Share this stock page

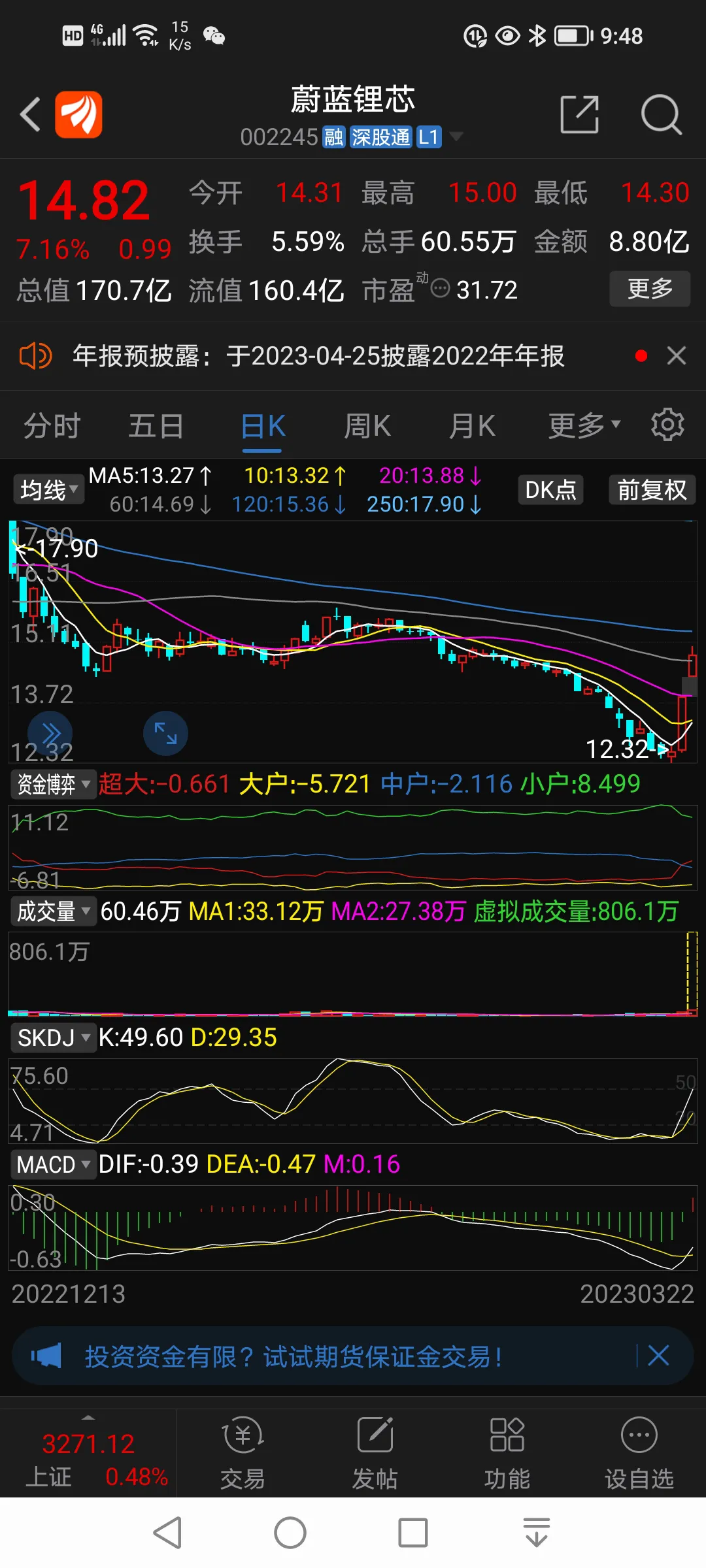(579, 114)
